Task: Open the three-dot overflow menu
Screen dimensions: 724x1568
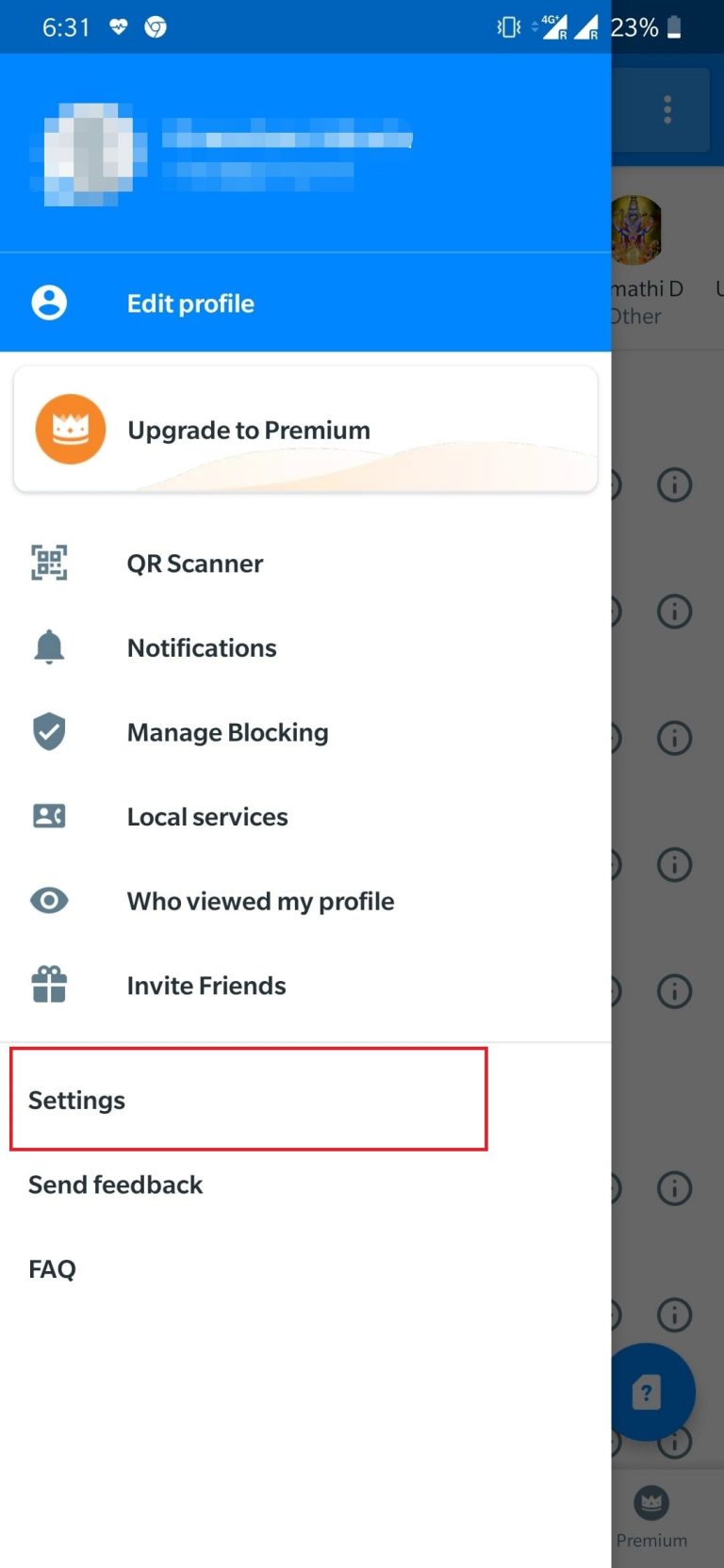Action: (x=667, y=110)
